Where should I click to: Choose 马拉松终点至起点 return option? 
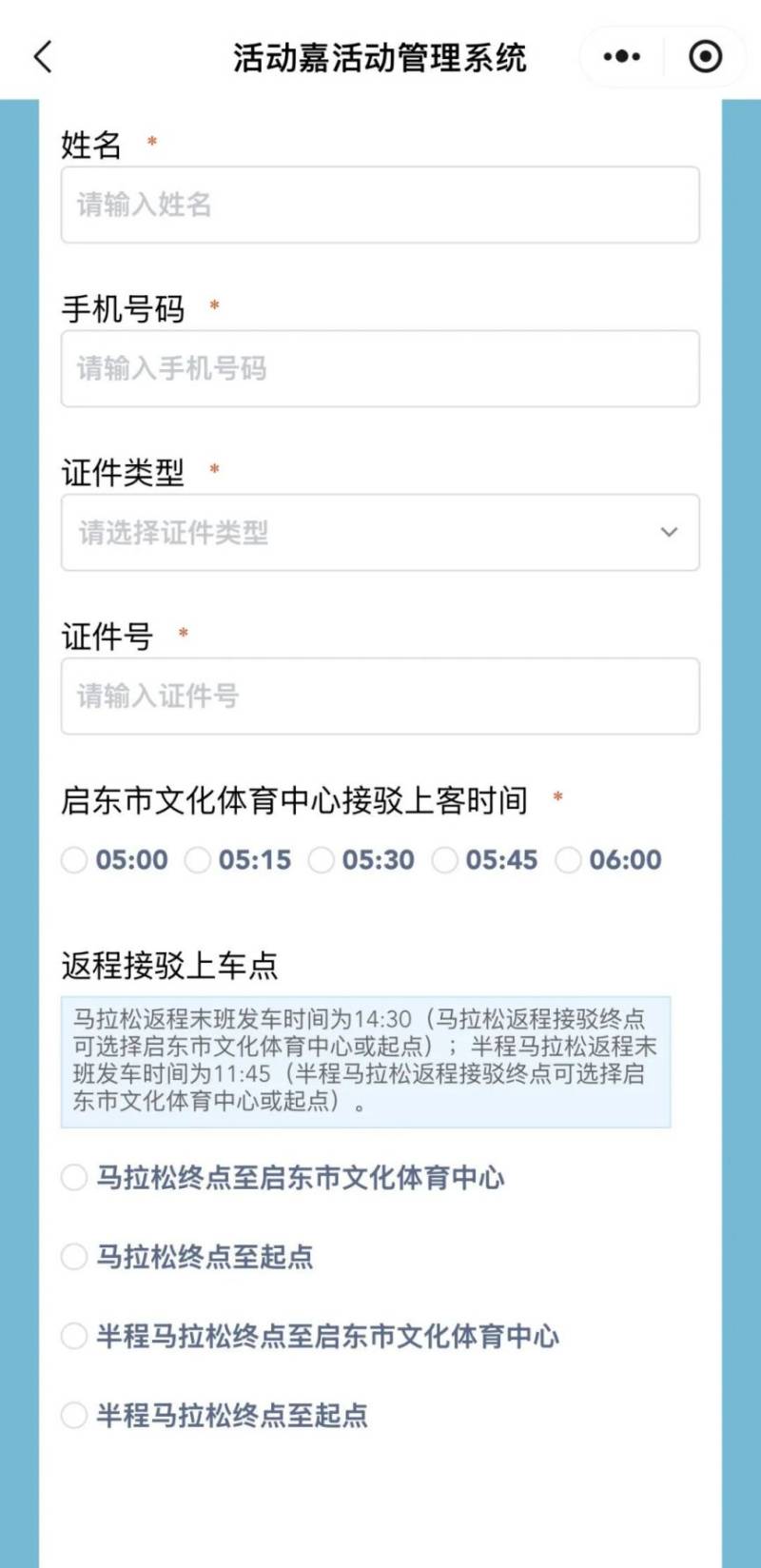(74, 1257)
